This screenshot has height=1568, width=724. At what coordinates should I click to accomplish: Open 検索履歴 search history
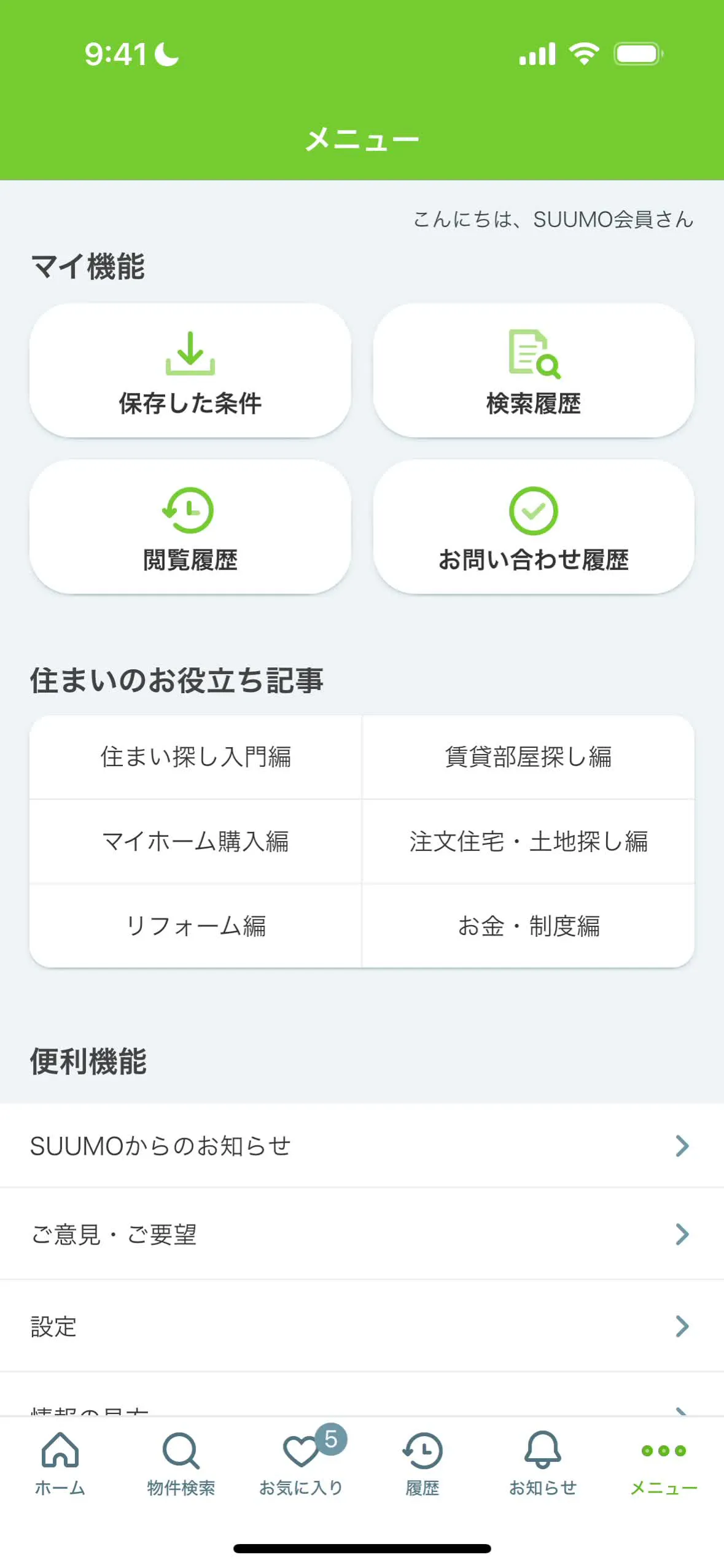533,371
